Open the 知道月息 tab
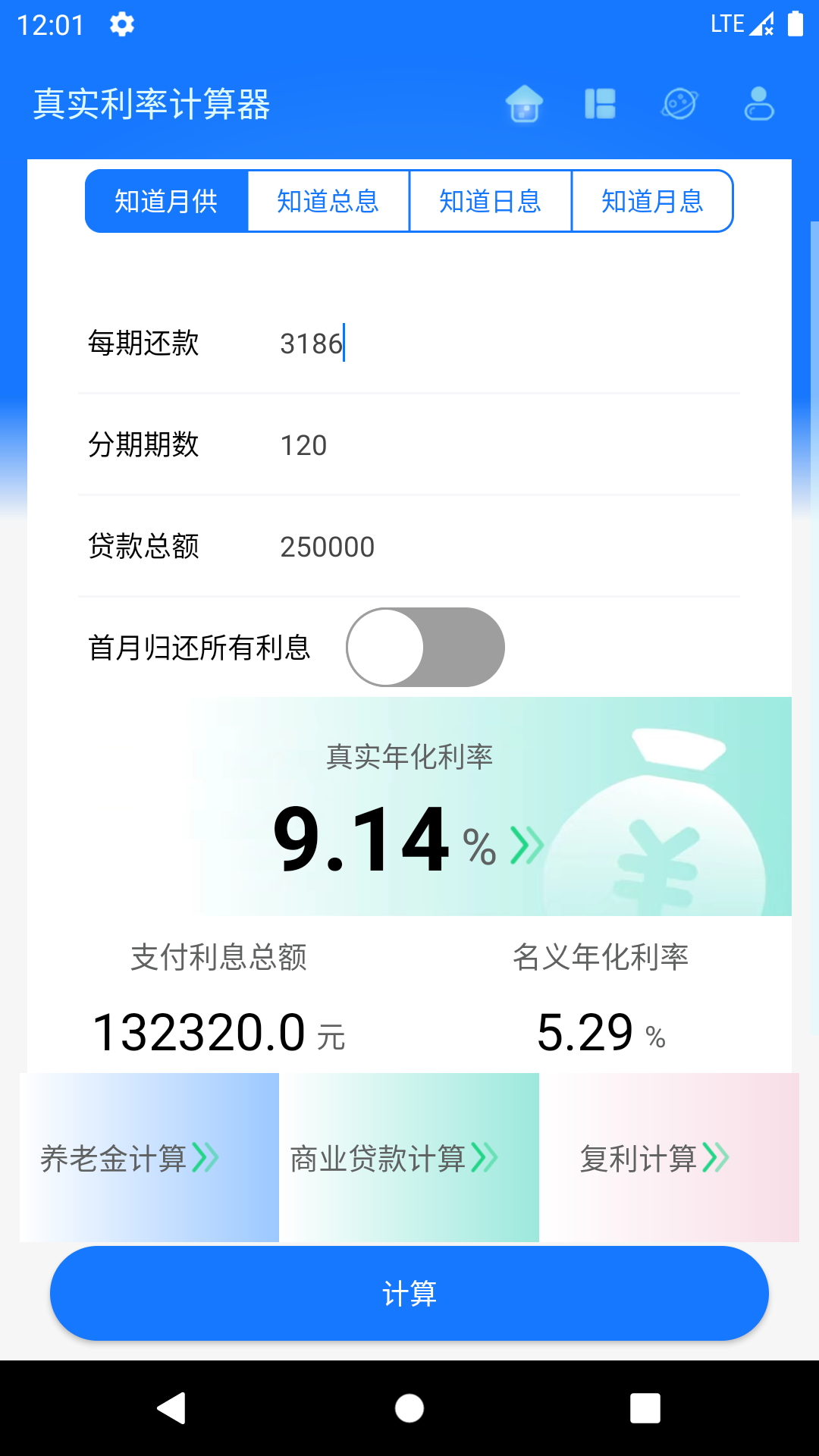 [652, 201]
